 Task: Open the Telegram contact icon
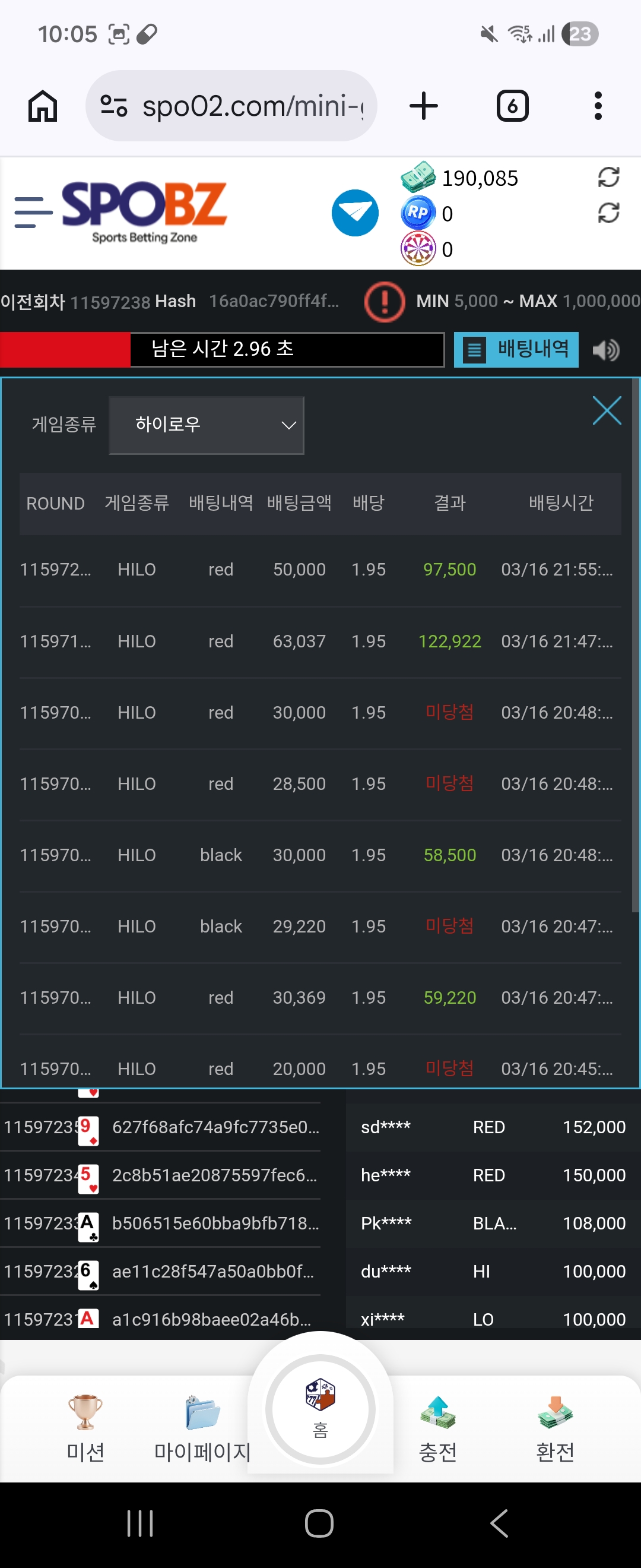click(x=354, y=213)
